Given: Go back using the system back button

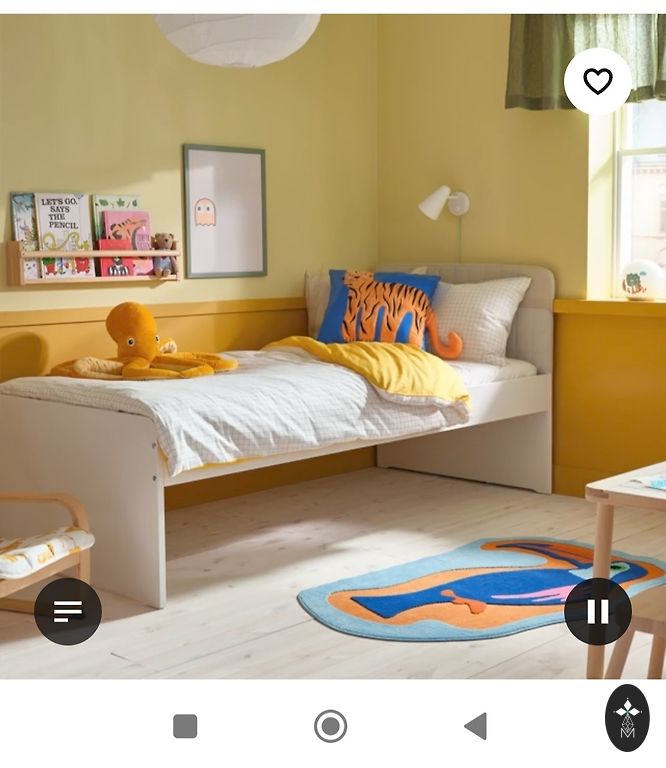Looking at the screenshot, I should click(x=476, y=726).
